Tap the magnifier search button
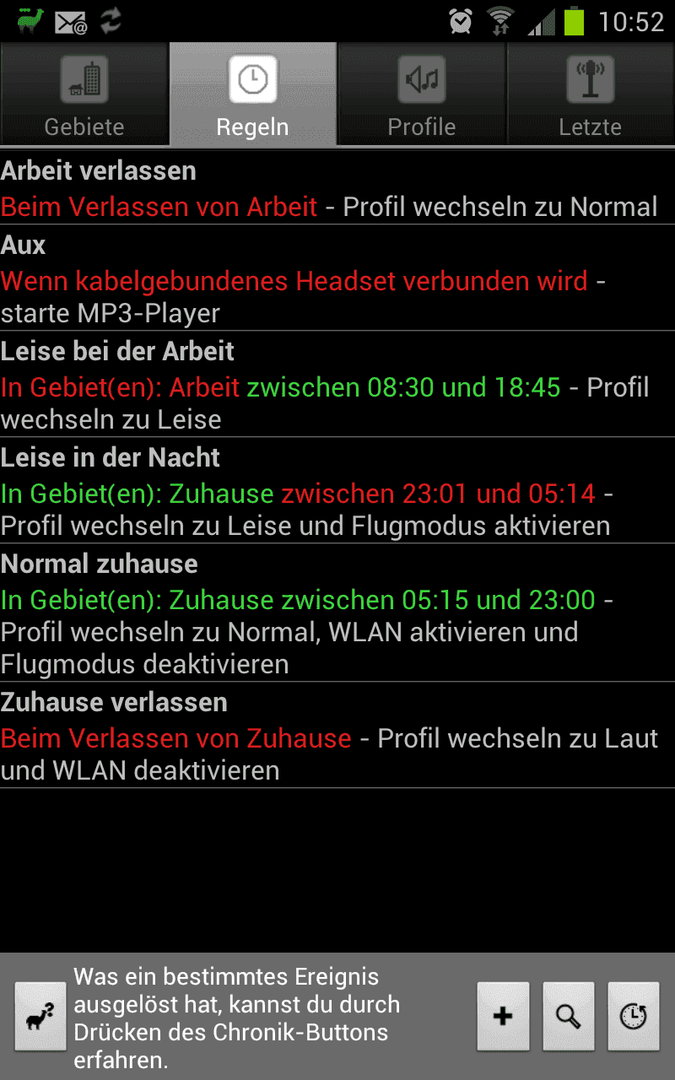This screenshot has width=675, height=1080. 568,1016
